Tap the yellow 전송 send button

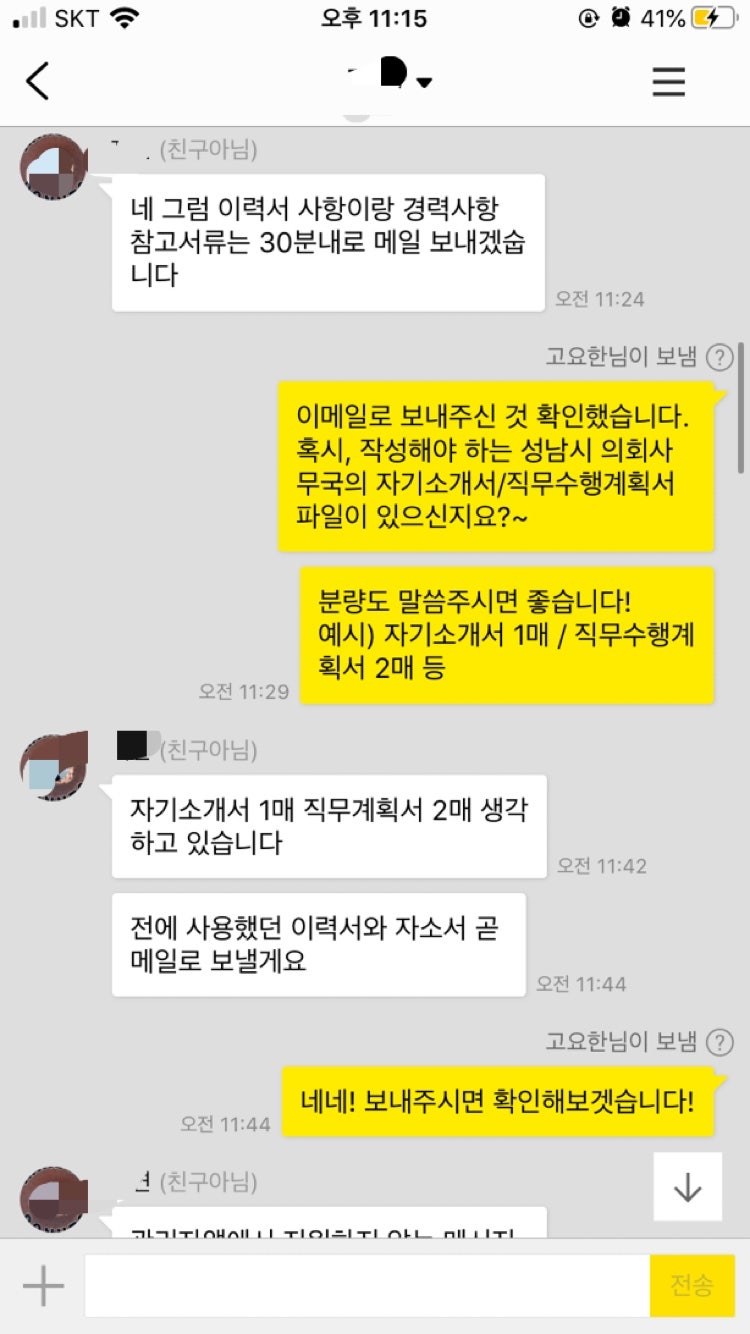[691, 1285]
